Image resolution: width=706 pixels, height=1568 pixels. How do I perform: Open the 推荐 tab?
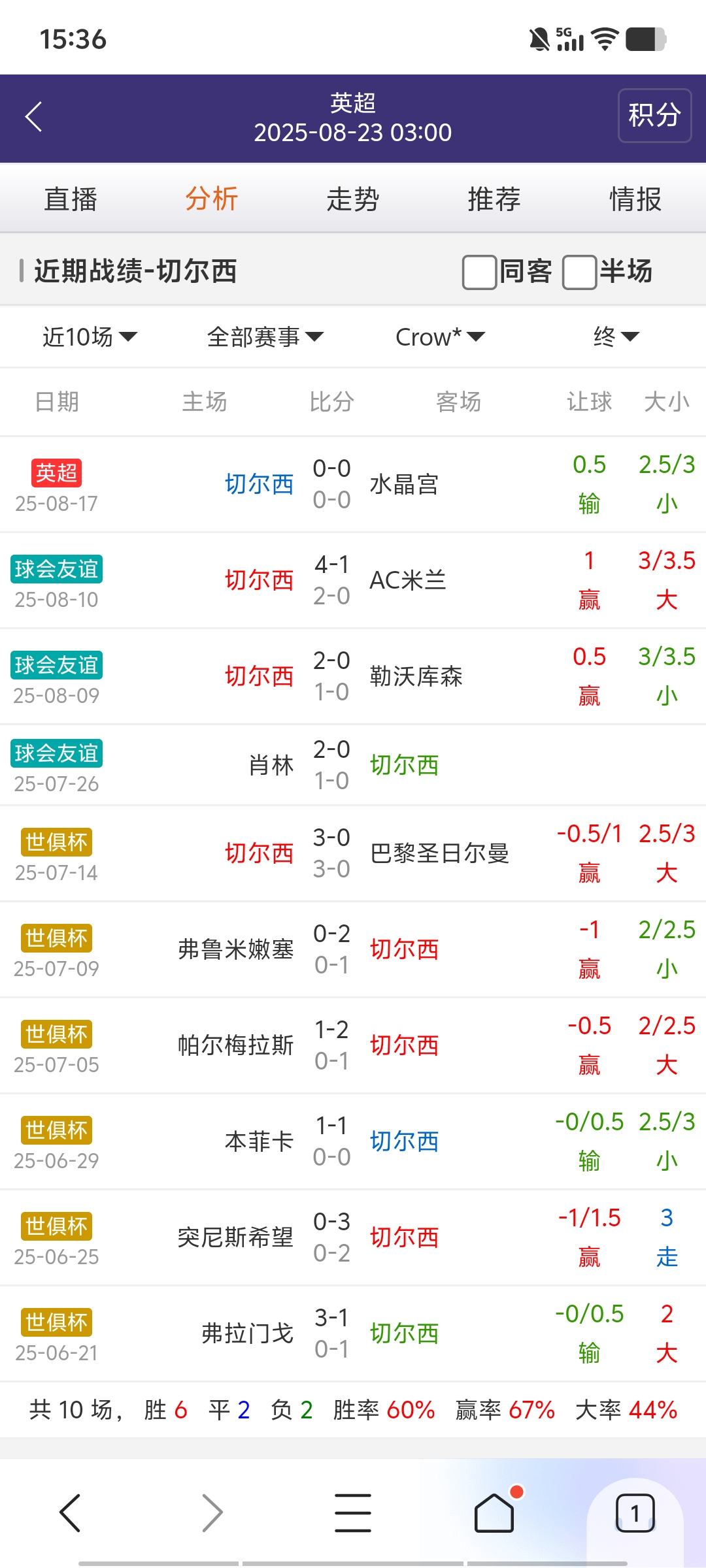click(x=494, y=199)
